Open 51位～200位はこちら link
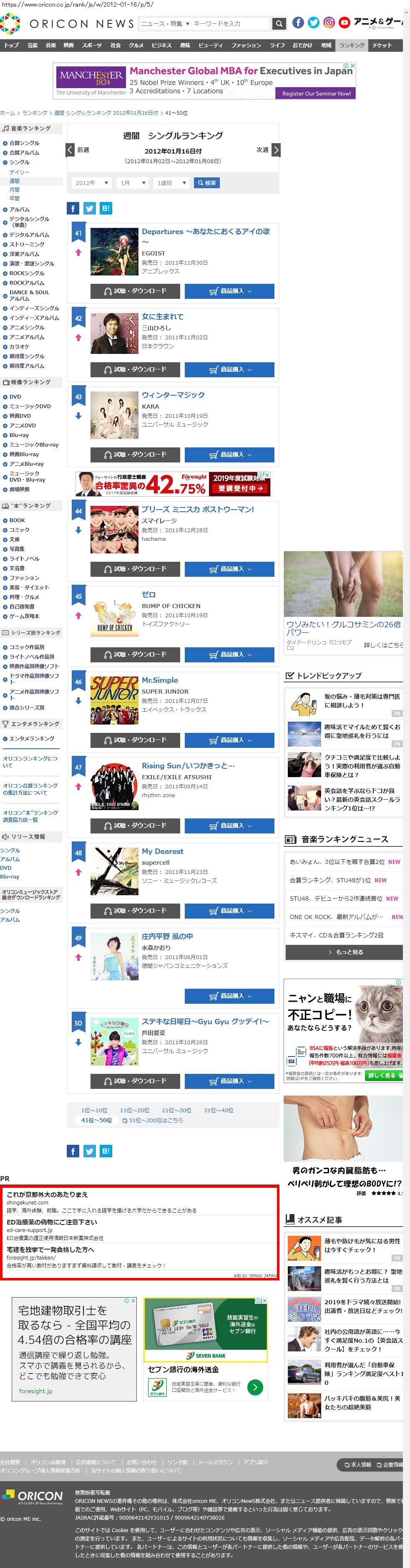 coord(152,1120)
